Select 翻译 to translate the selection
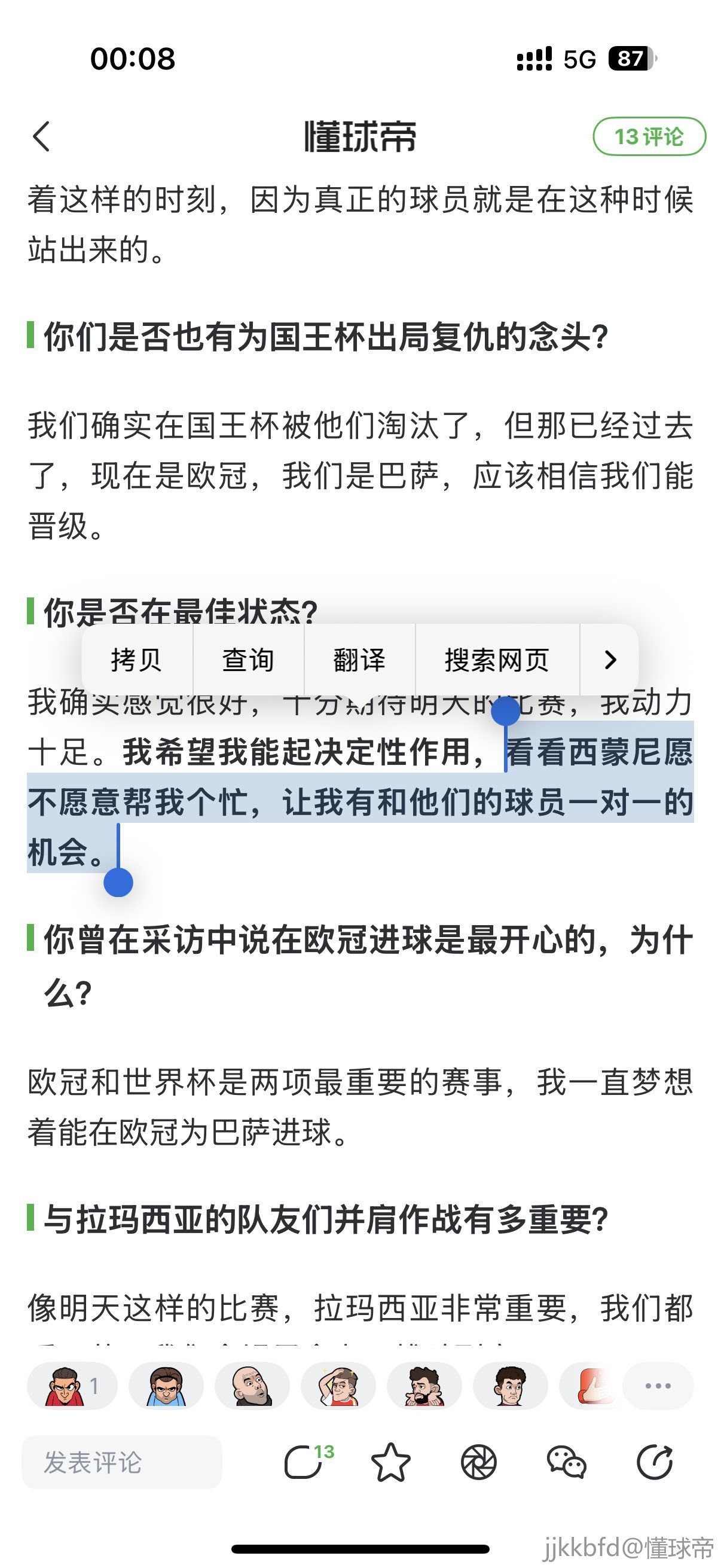Screen dimensions: 721x1568 point(359,660)
